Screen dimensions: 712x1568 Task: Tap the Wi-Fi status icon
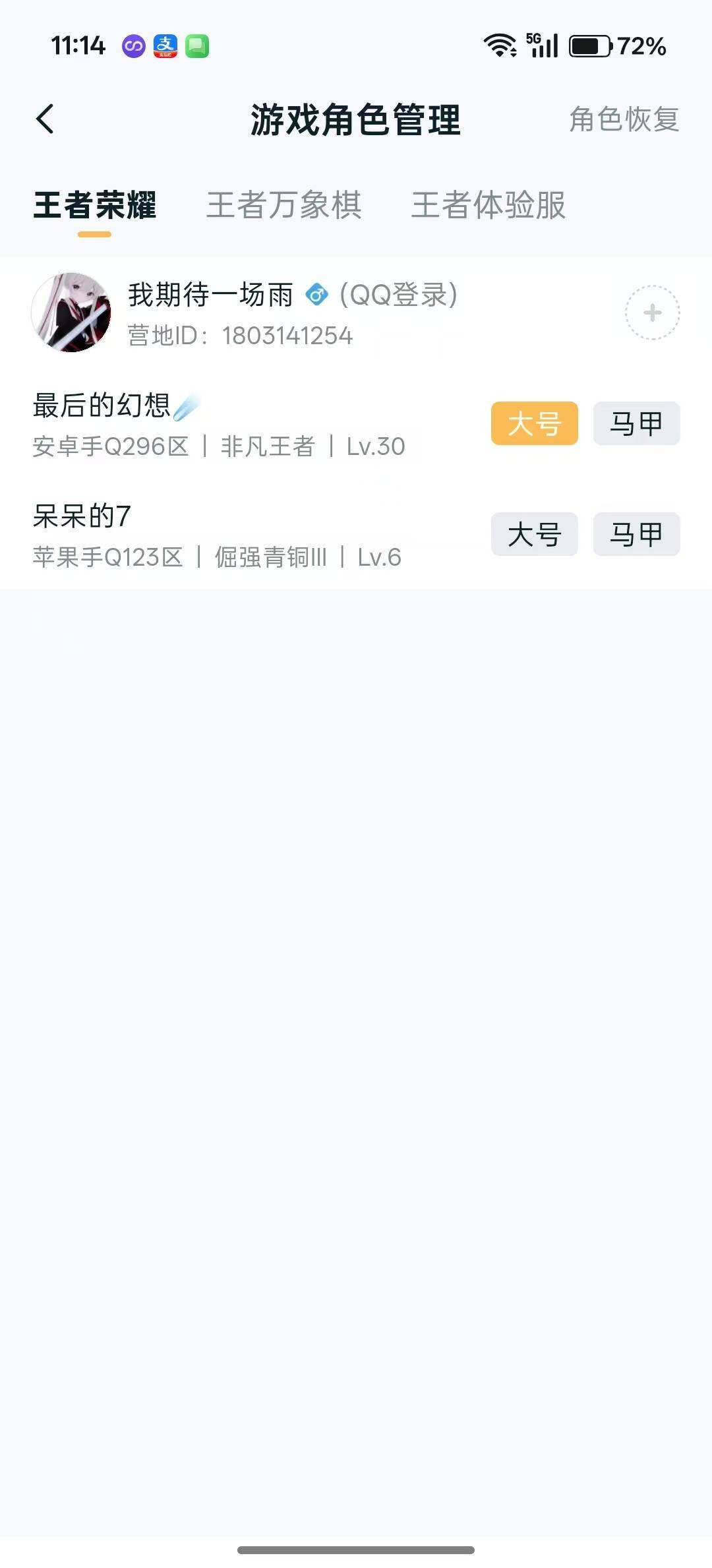click(499, 45)
